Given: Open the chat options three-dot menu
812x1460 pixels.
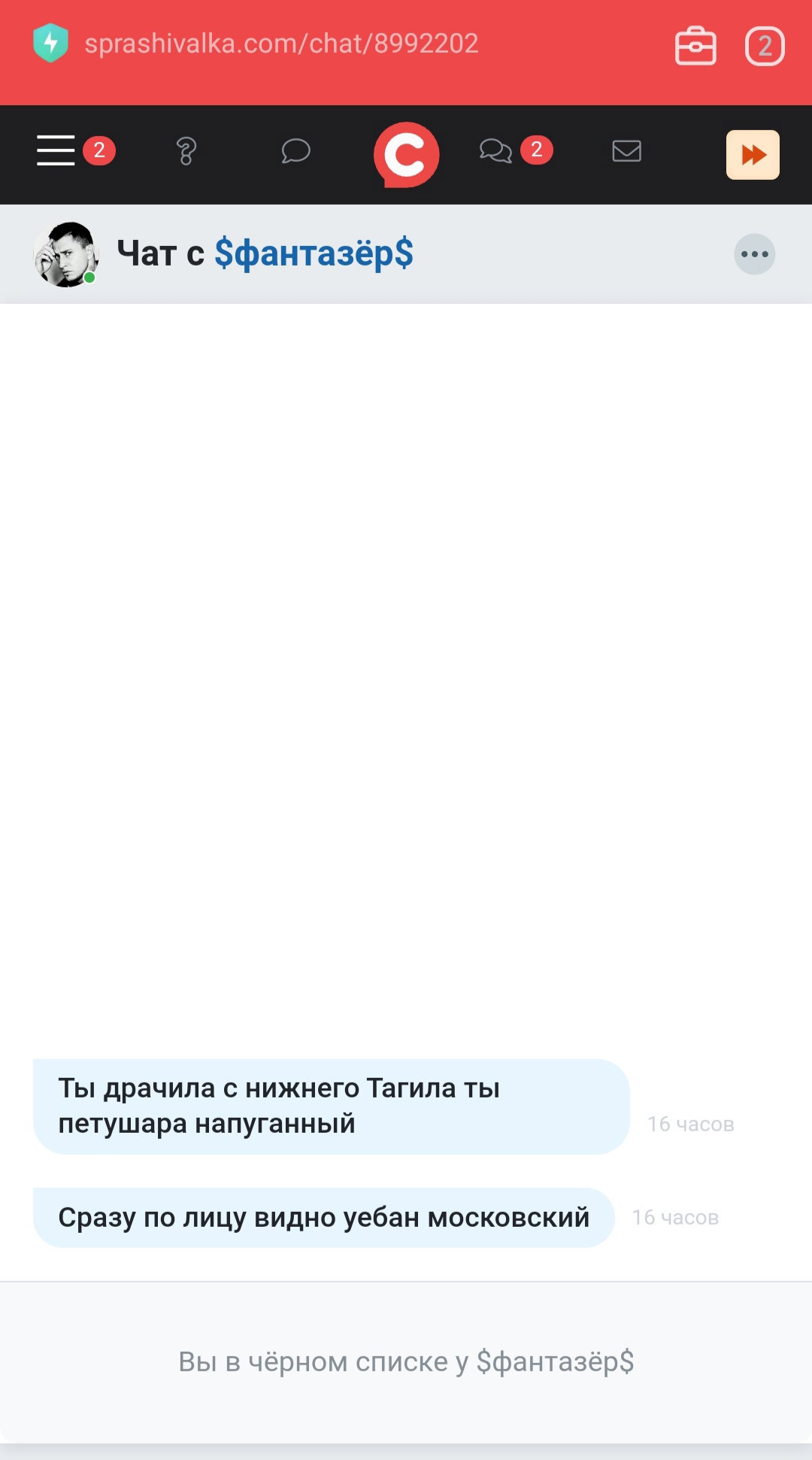Looking at the screenshot, I should coord(755,254).
